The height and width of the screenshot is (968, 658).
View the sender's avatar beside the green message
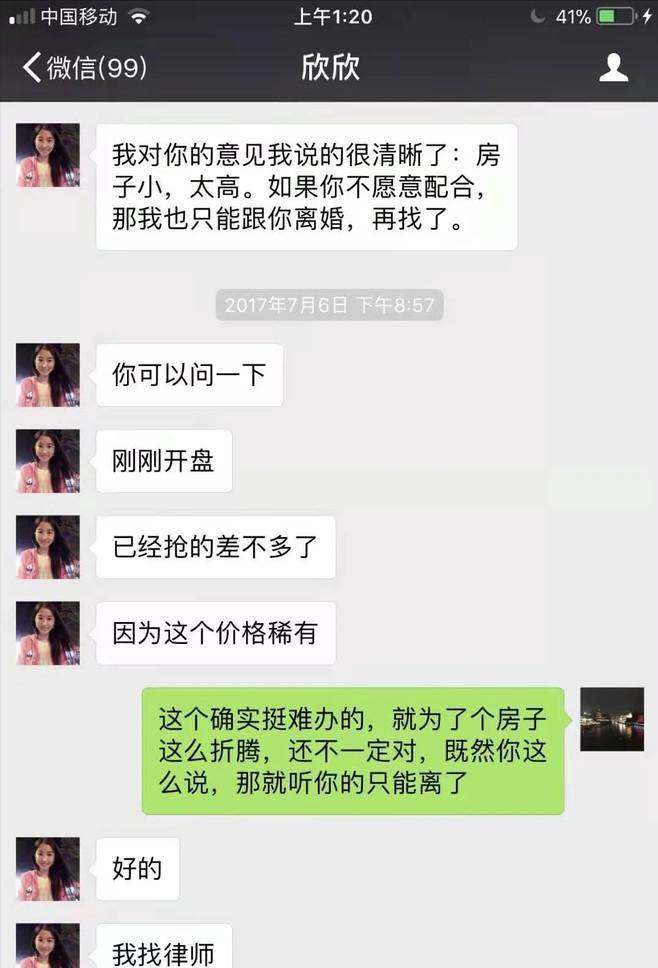[612, 719]
